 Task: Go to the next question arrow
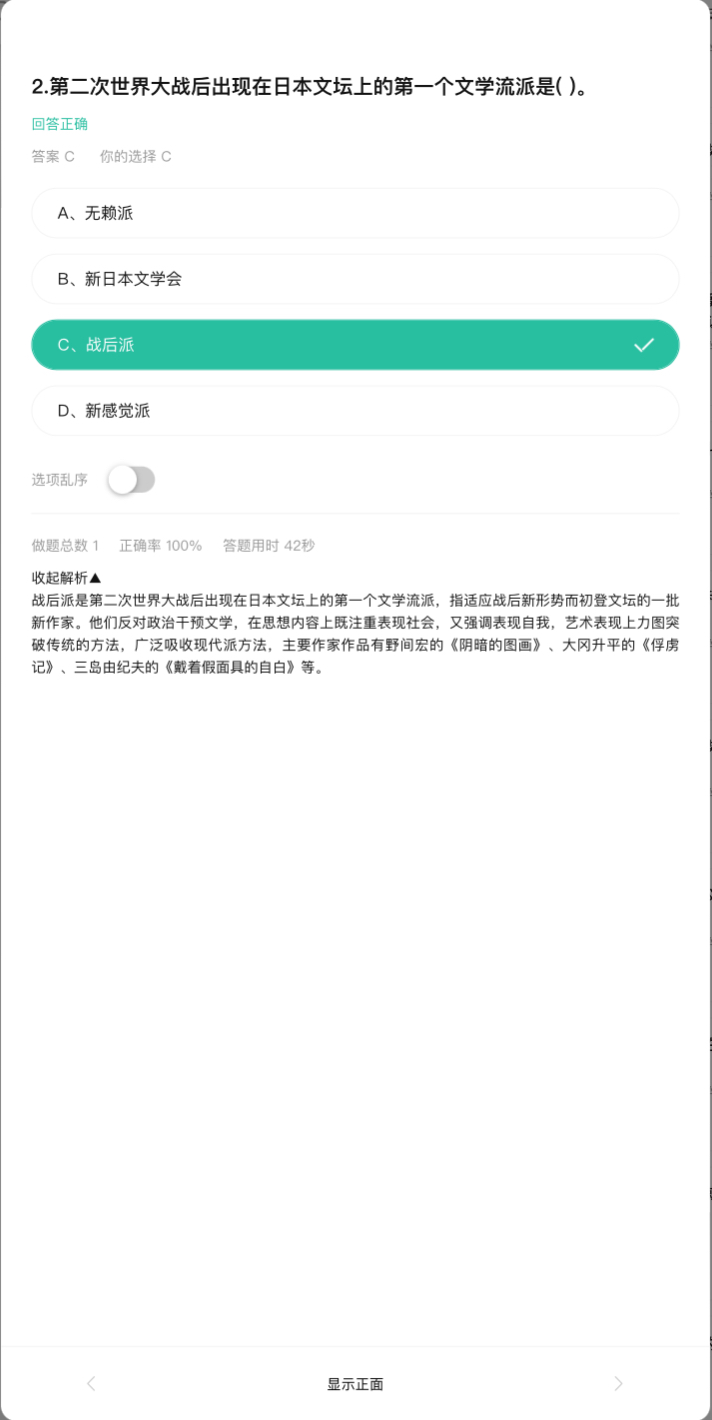618,1384
